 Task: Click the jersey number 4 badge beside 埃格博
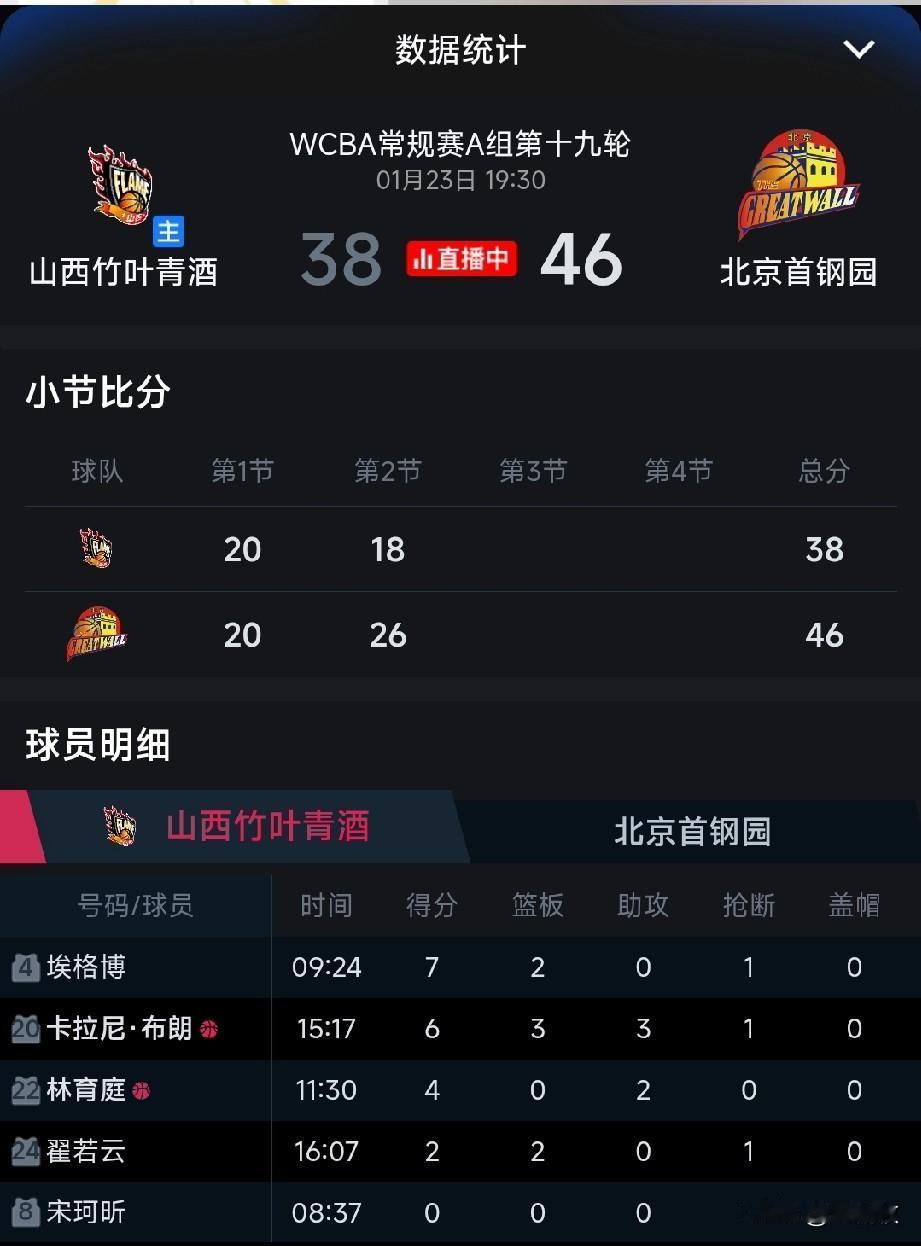tap(23, 967)
